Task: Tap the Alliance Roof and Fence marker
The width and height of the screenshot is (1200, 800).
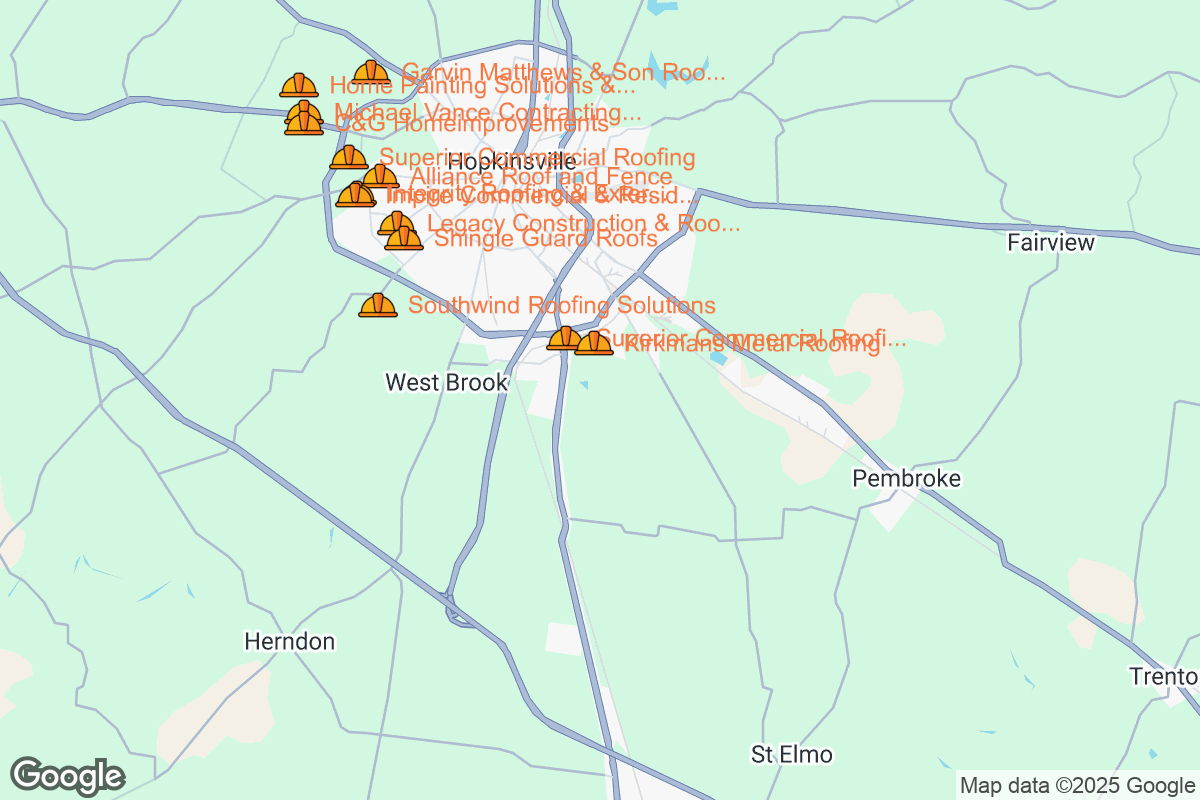Action: coord(380,178)
